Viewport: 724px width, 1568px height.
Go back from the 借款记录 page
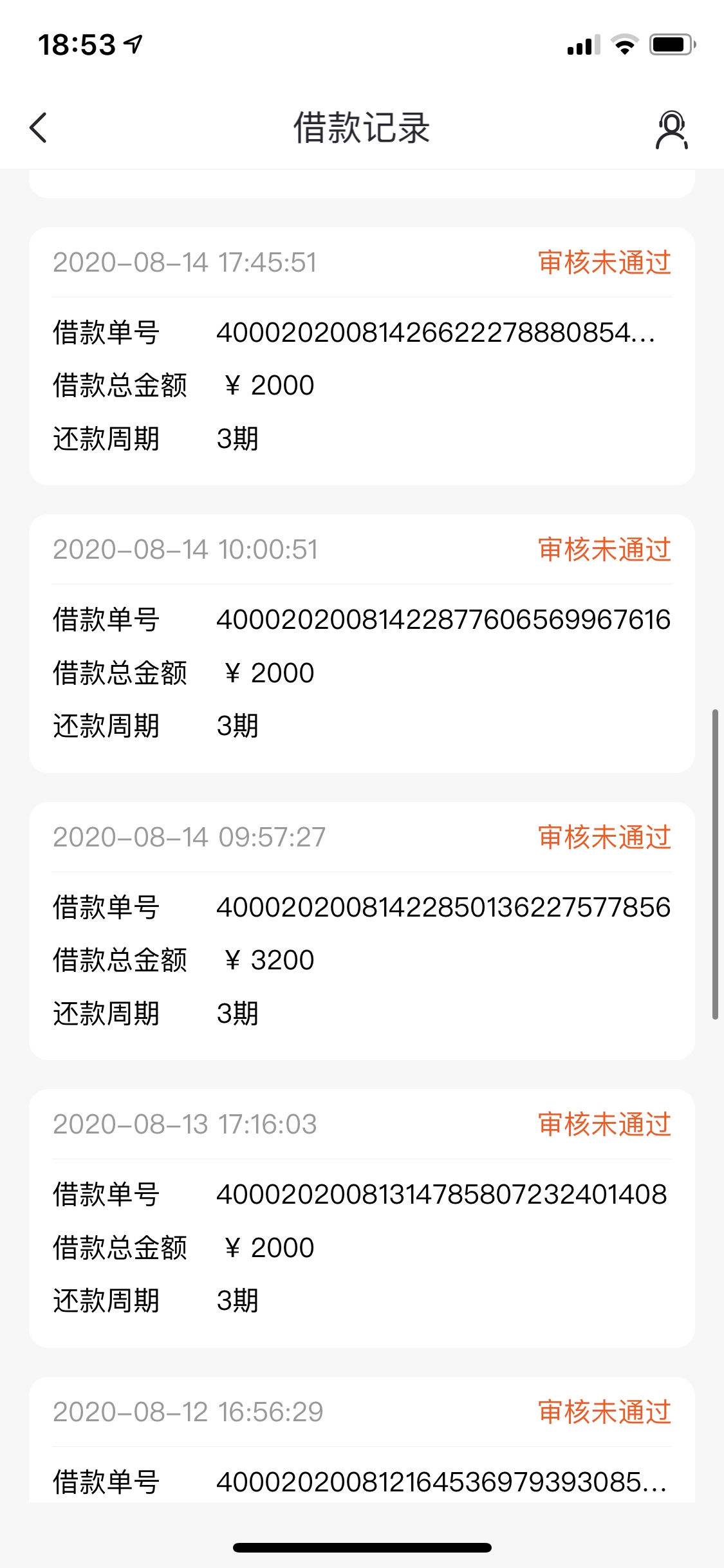[x=39, y=127]
